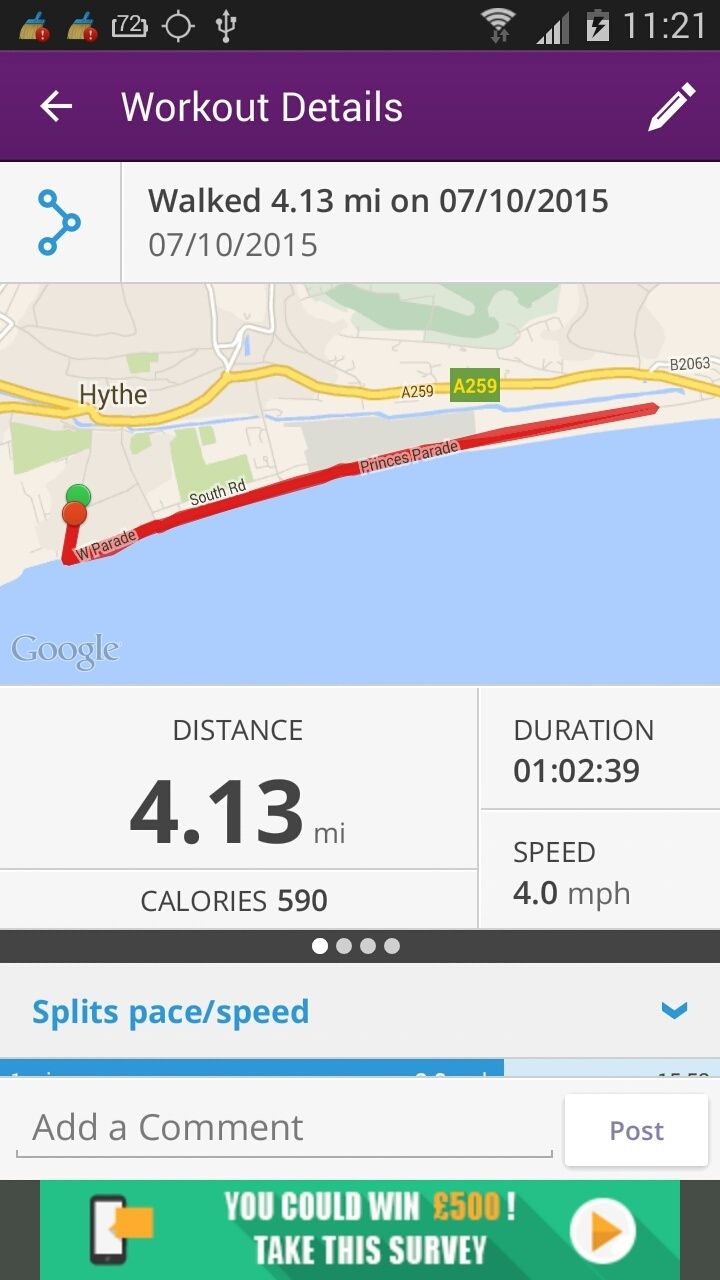Open the route icon beside the workout title
Image resolution: width=720 pixels, height=1280 pixels.
pyautogui.click(x=59, y=222)
